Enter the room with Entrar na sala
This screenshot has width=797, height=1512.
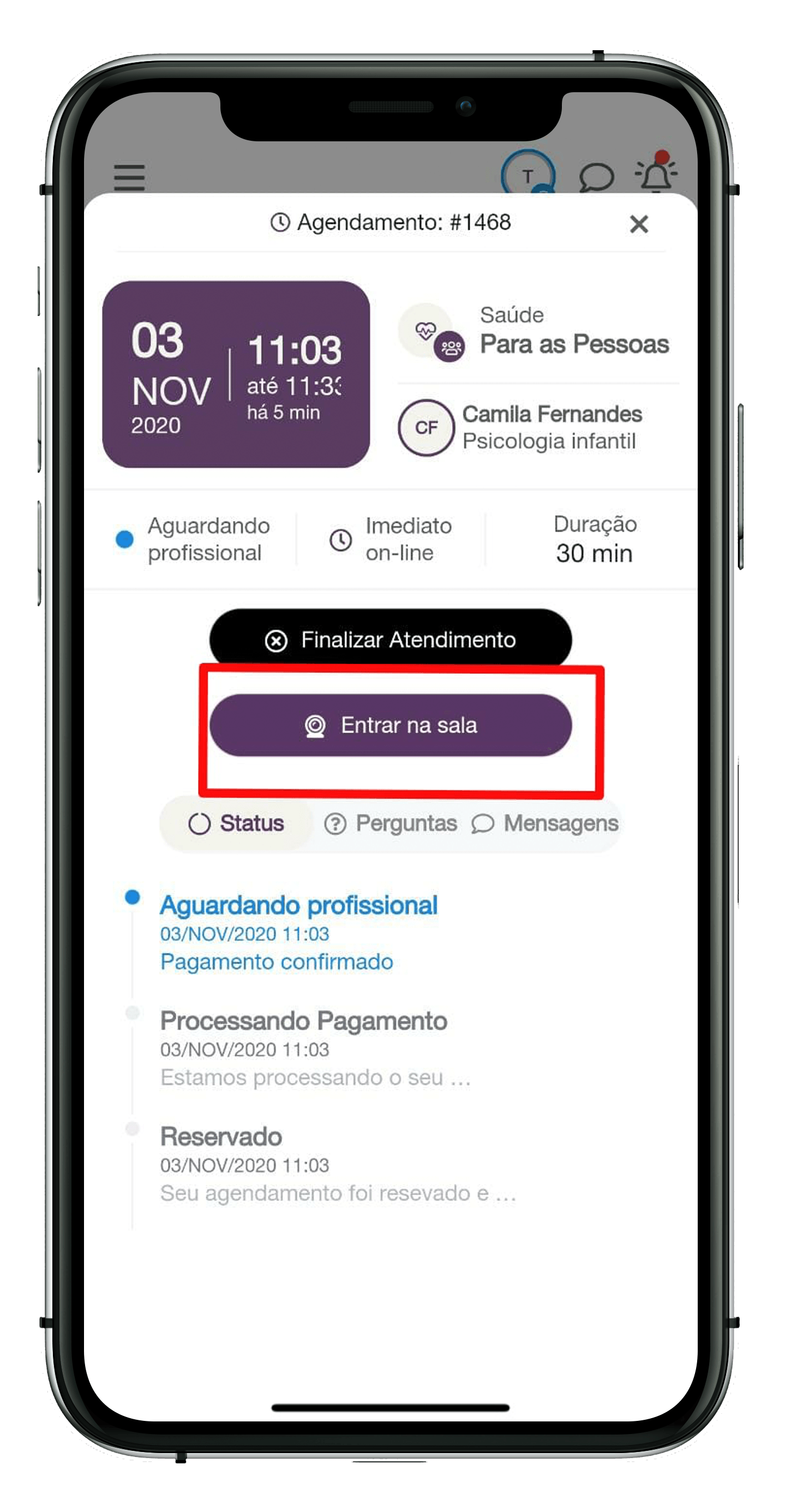[x=390, y=726]
